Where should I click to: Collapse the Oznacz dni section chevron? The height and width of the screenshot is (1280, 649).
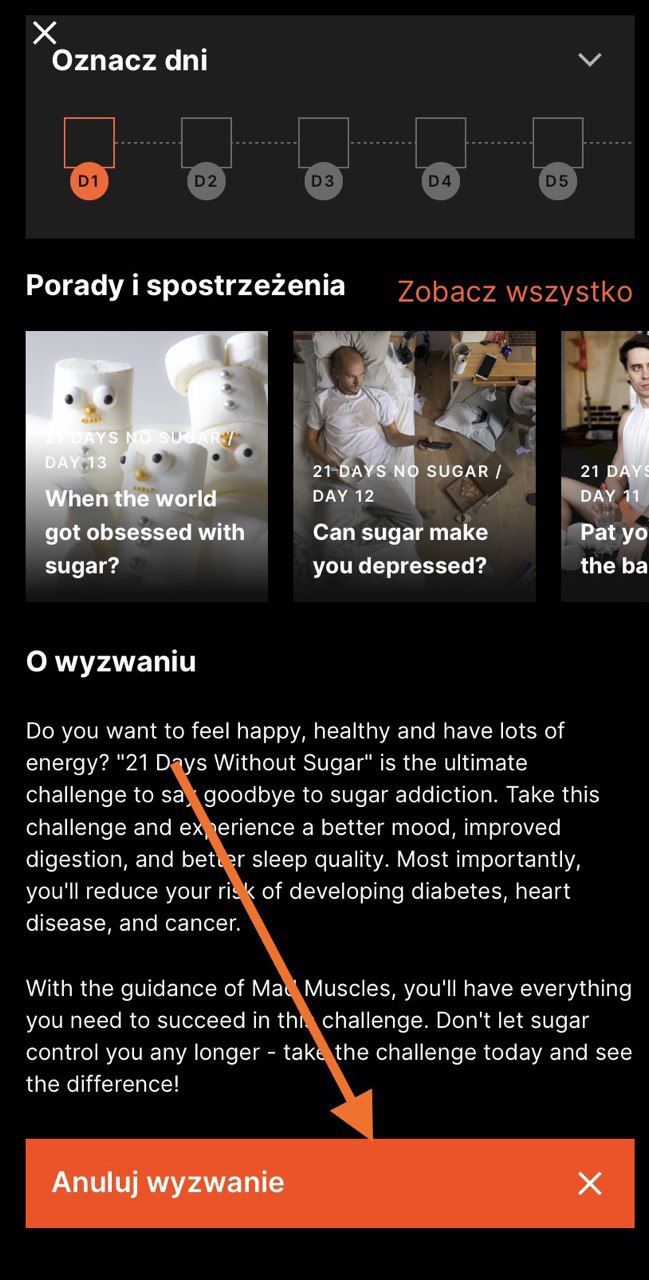coord(590,60)
